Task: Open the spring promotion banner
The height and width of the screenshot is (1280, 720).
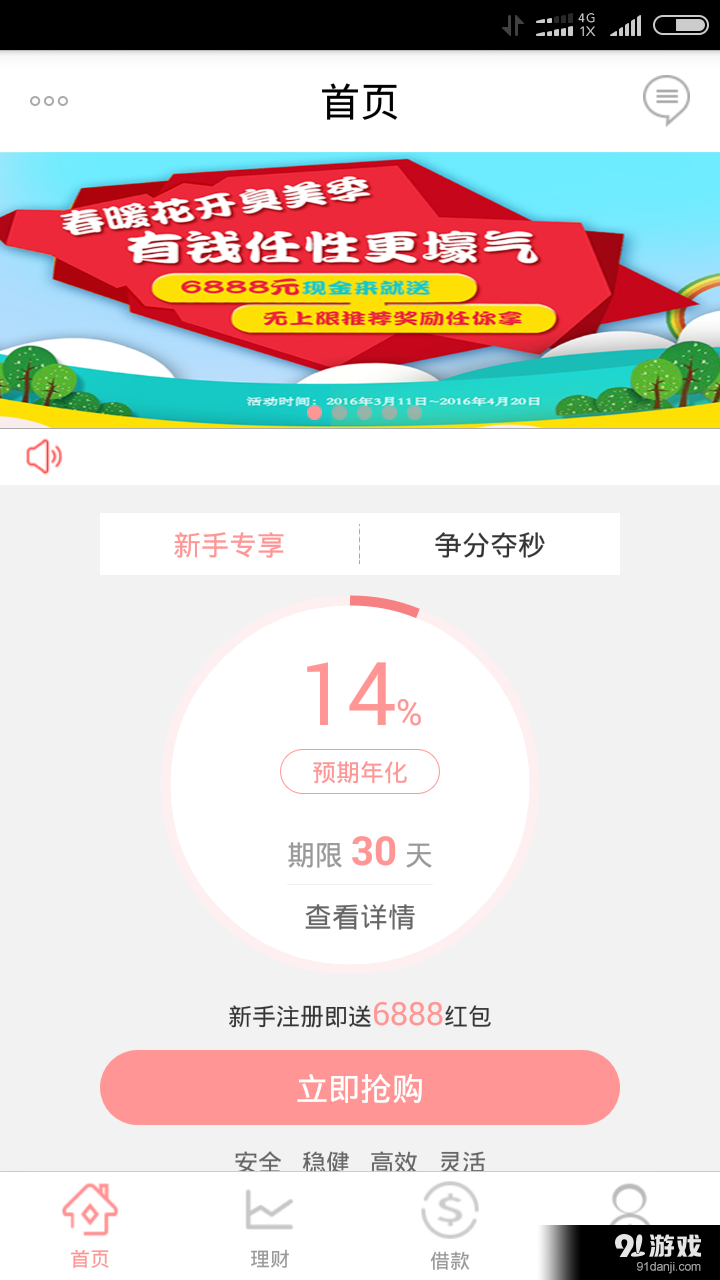Action: (x=360, y=290)
